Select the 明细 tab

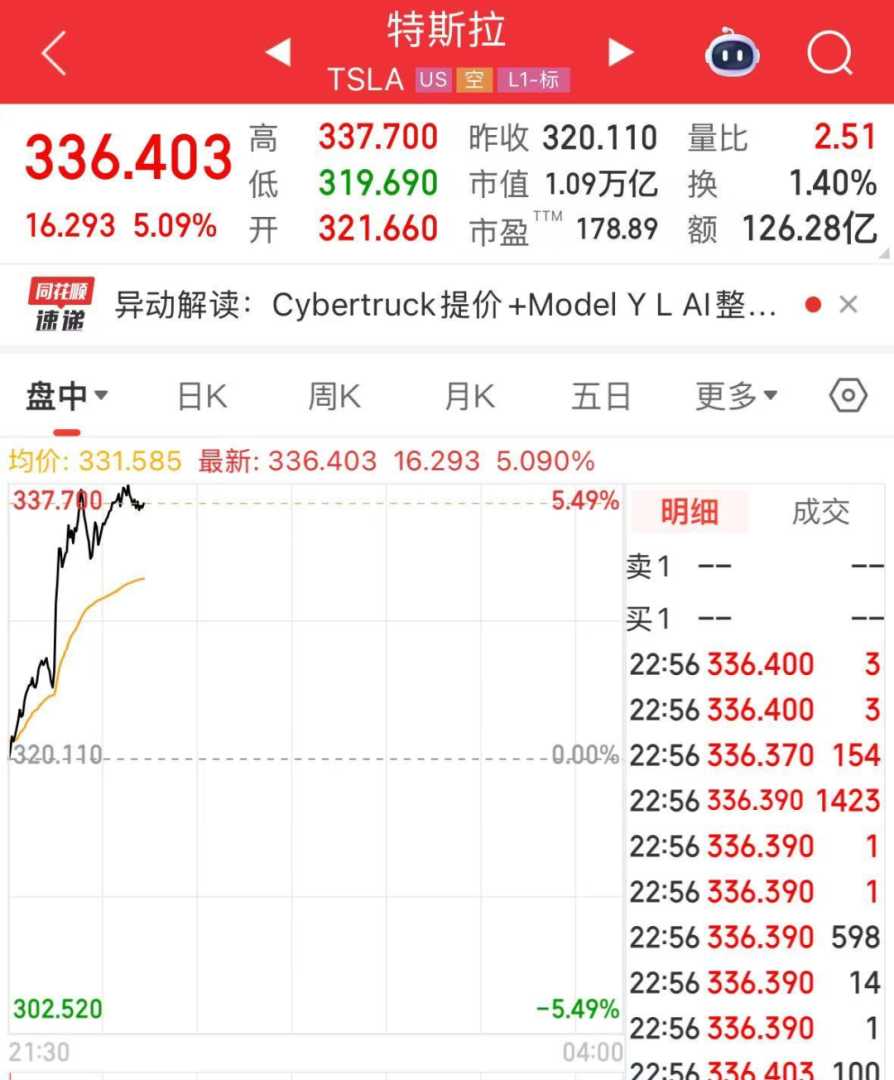click(x=689, y=512)
